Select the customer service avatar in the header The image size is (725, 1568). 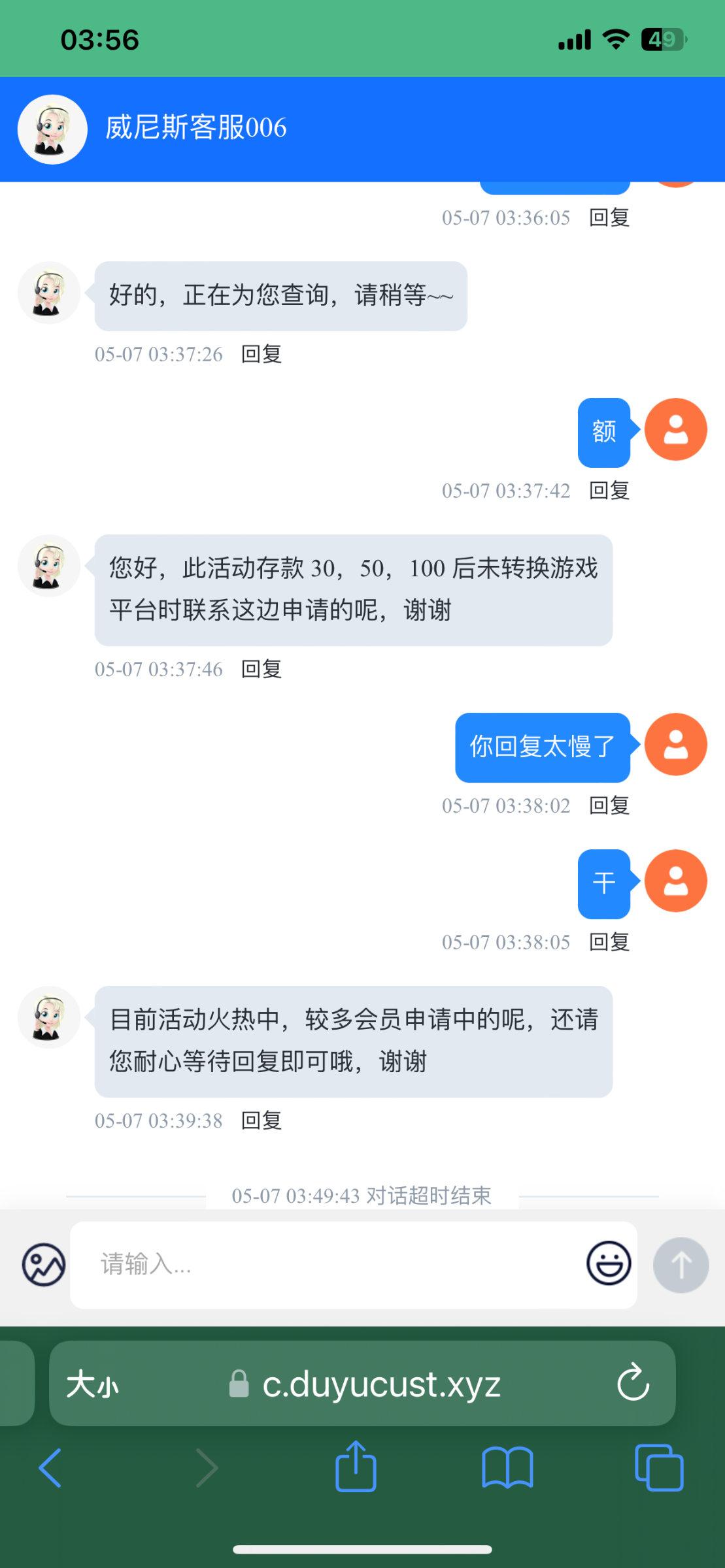click(x=51, y=128)
